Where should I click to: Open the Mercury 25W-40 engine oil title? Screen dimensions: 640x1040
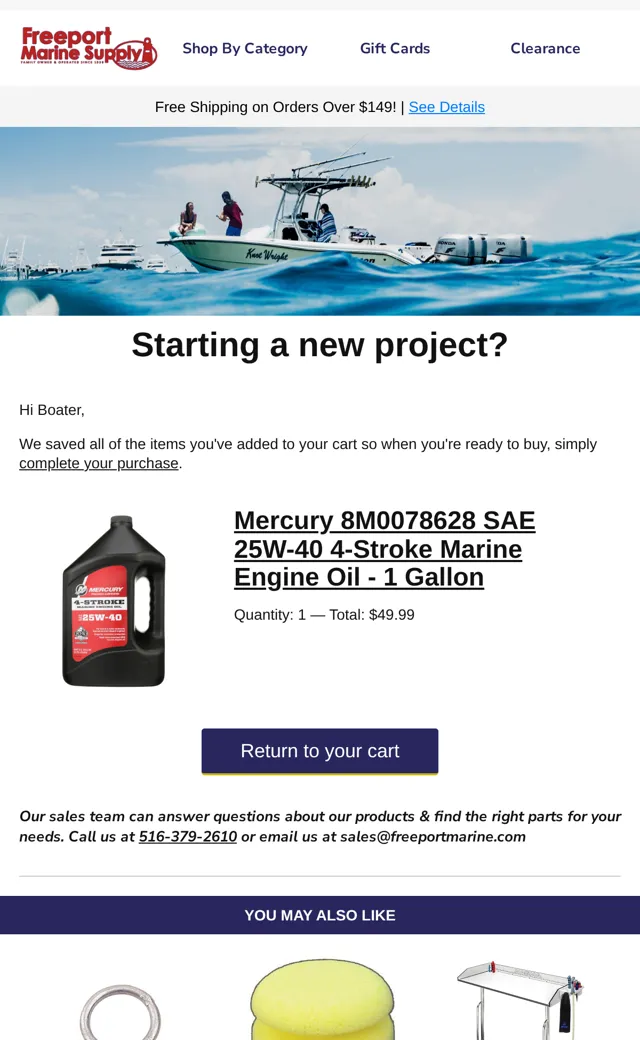(385, 549)
